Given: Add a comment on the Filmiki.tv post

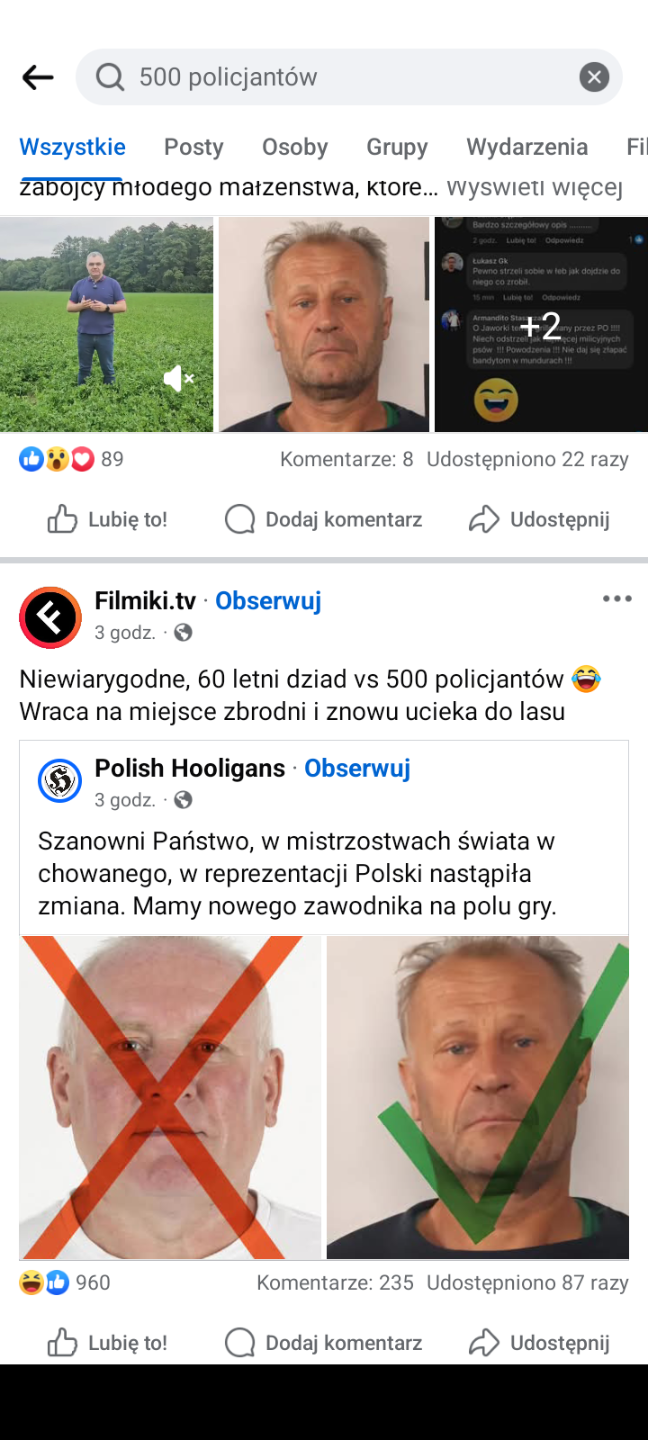Looking at the screenshot, I should click(324, 1342).
